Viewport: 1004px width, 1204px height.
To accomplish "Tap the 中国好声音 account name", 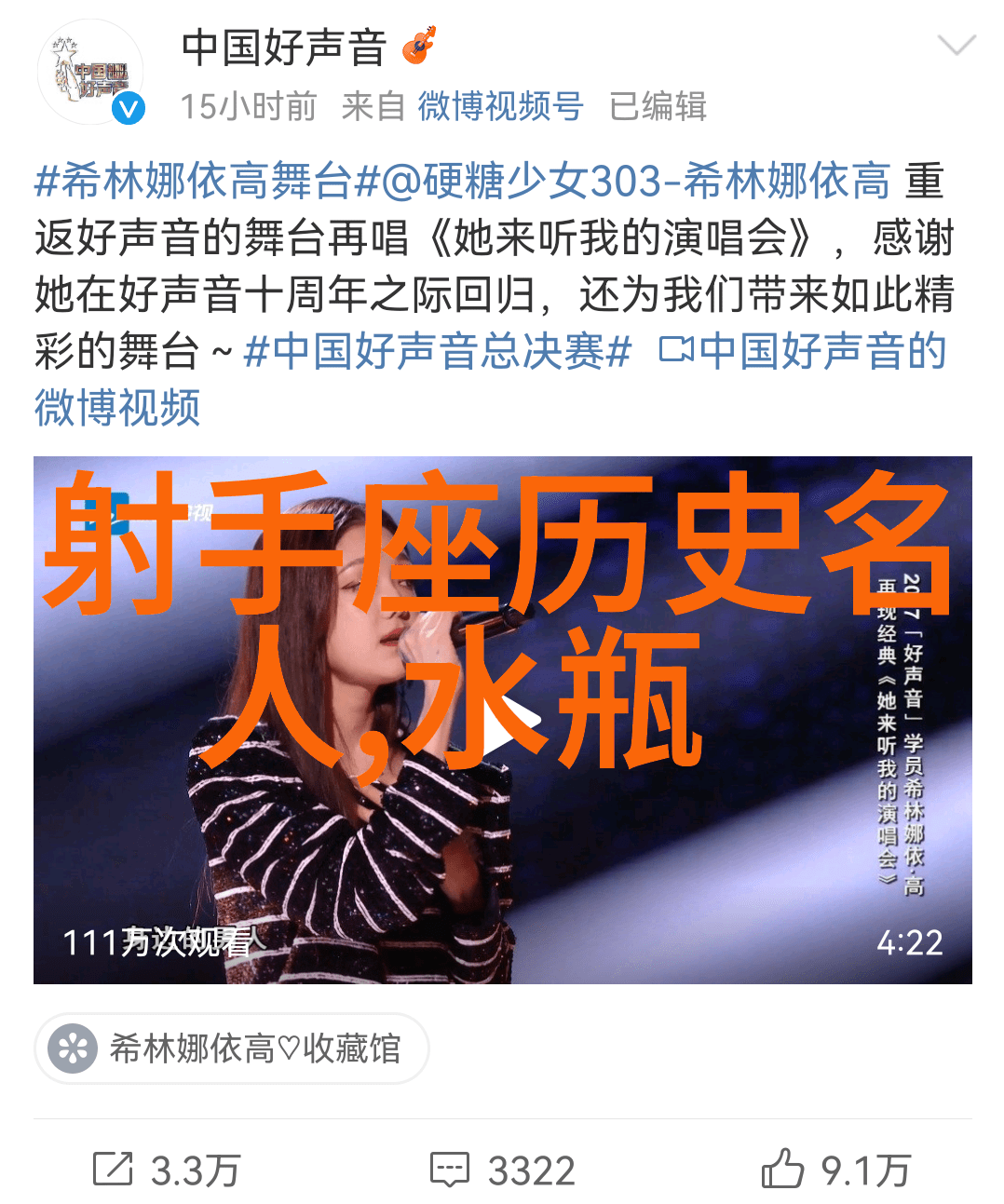I will [x=284, y=47].
